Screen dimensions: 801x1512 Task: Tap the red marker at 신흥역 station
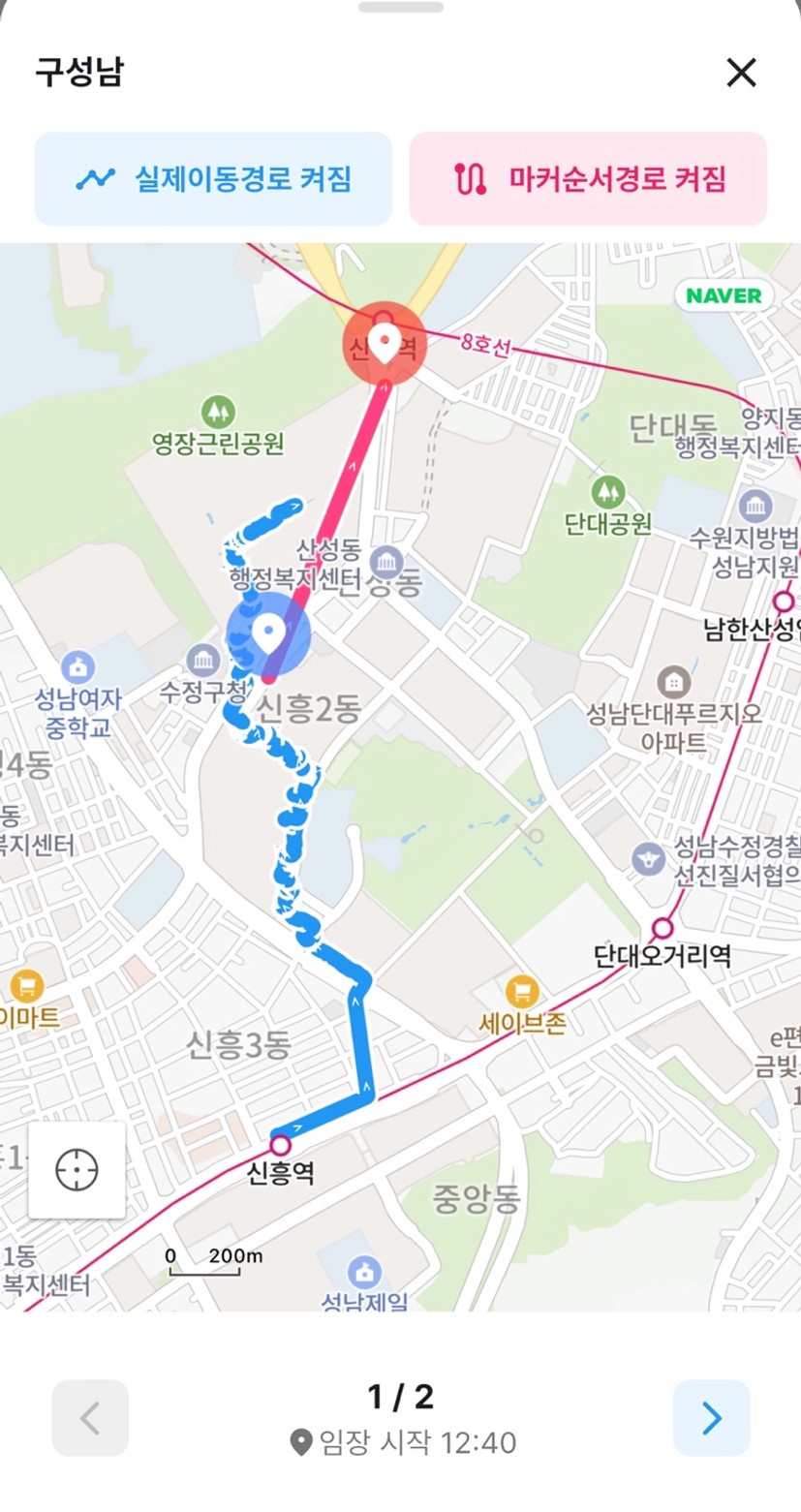385,344
